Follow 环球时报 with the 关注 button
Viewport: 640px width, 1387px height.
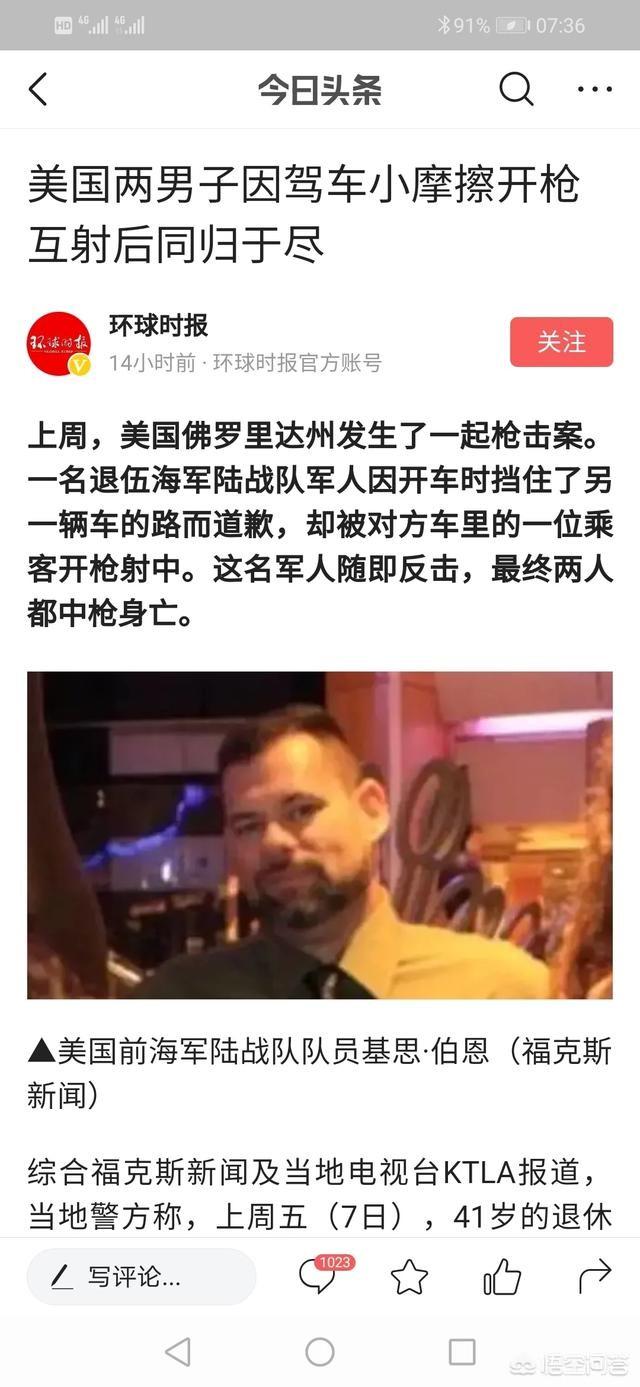click(561, 342)
